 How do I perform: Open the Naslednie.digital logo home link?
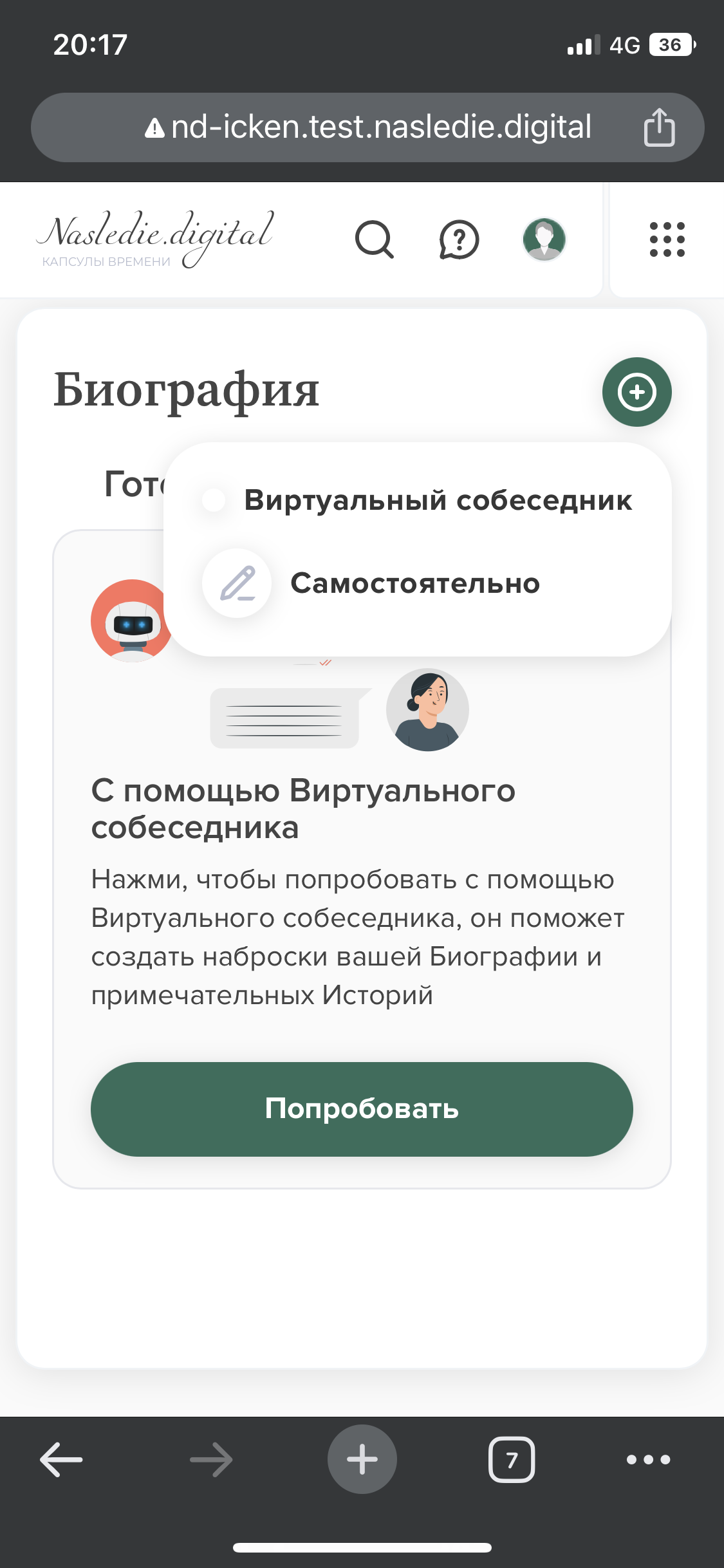(x=154, y=238)
